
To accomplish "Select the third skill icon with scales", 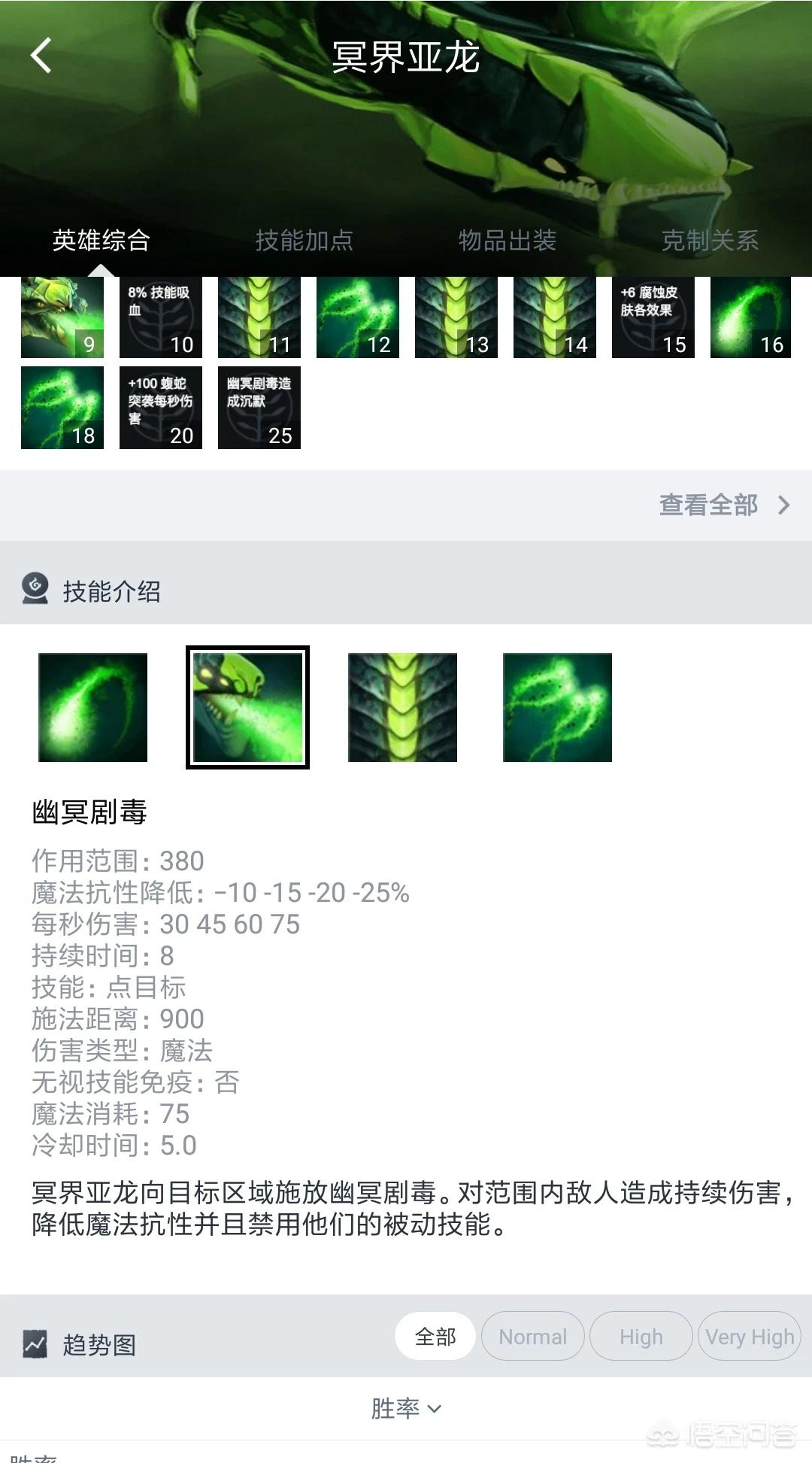I will [x=402, y=707].
